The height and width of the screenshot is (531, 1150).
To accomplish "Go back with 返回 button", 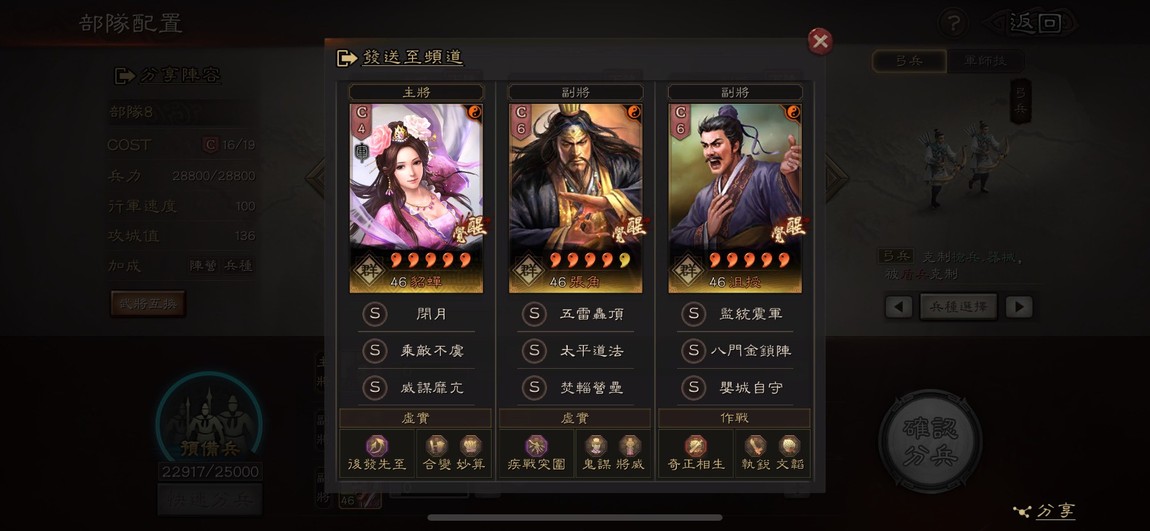I will click(1035, 23).
